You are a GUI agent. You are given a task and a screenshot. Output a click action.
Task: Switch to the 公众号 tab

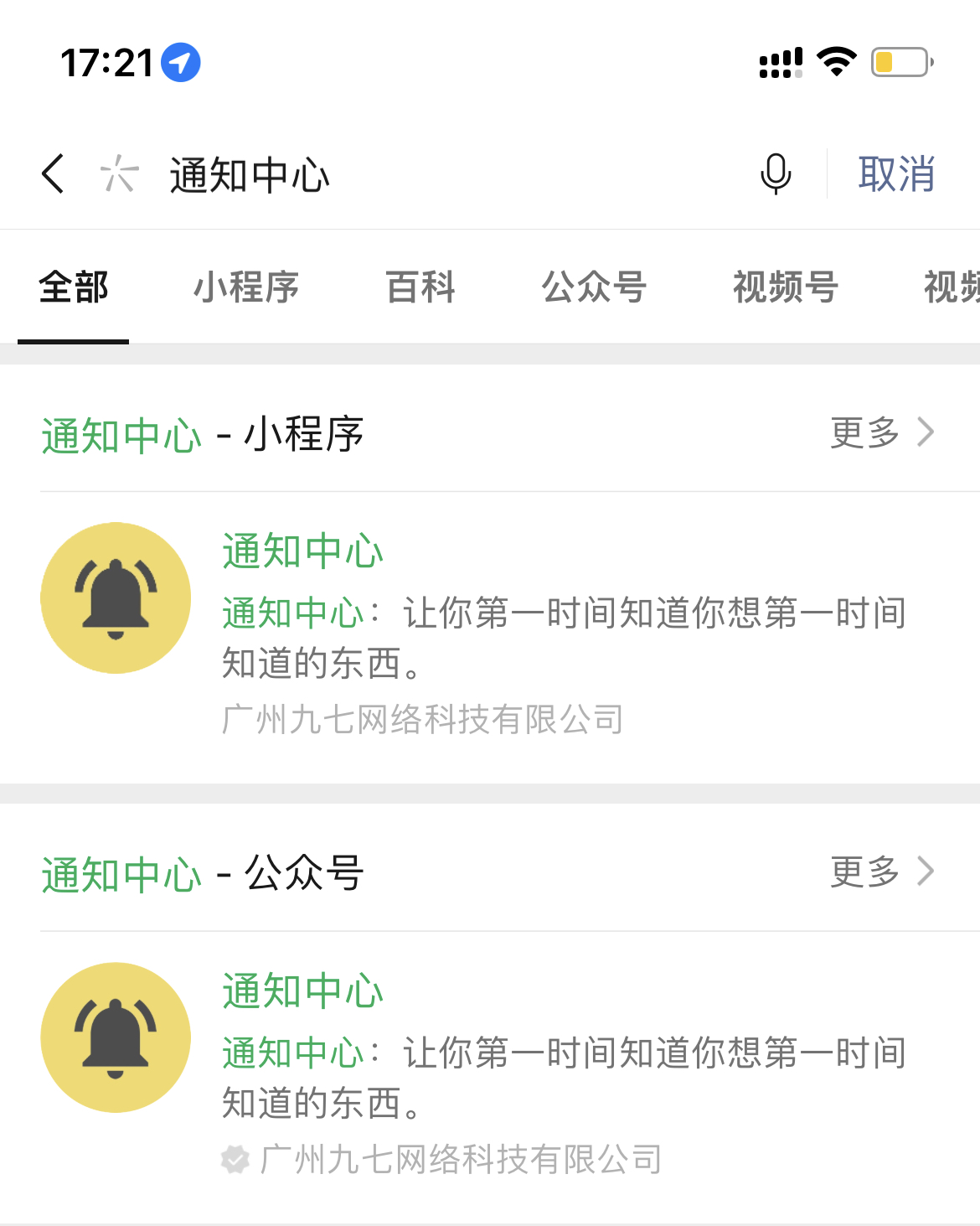point(595,287)
